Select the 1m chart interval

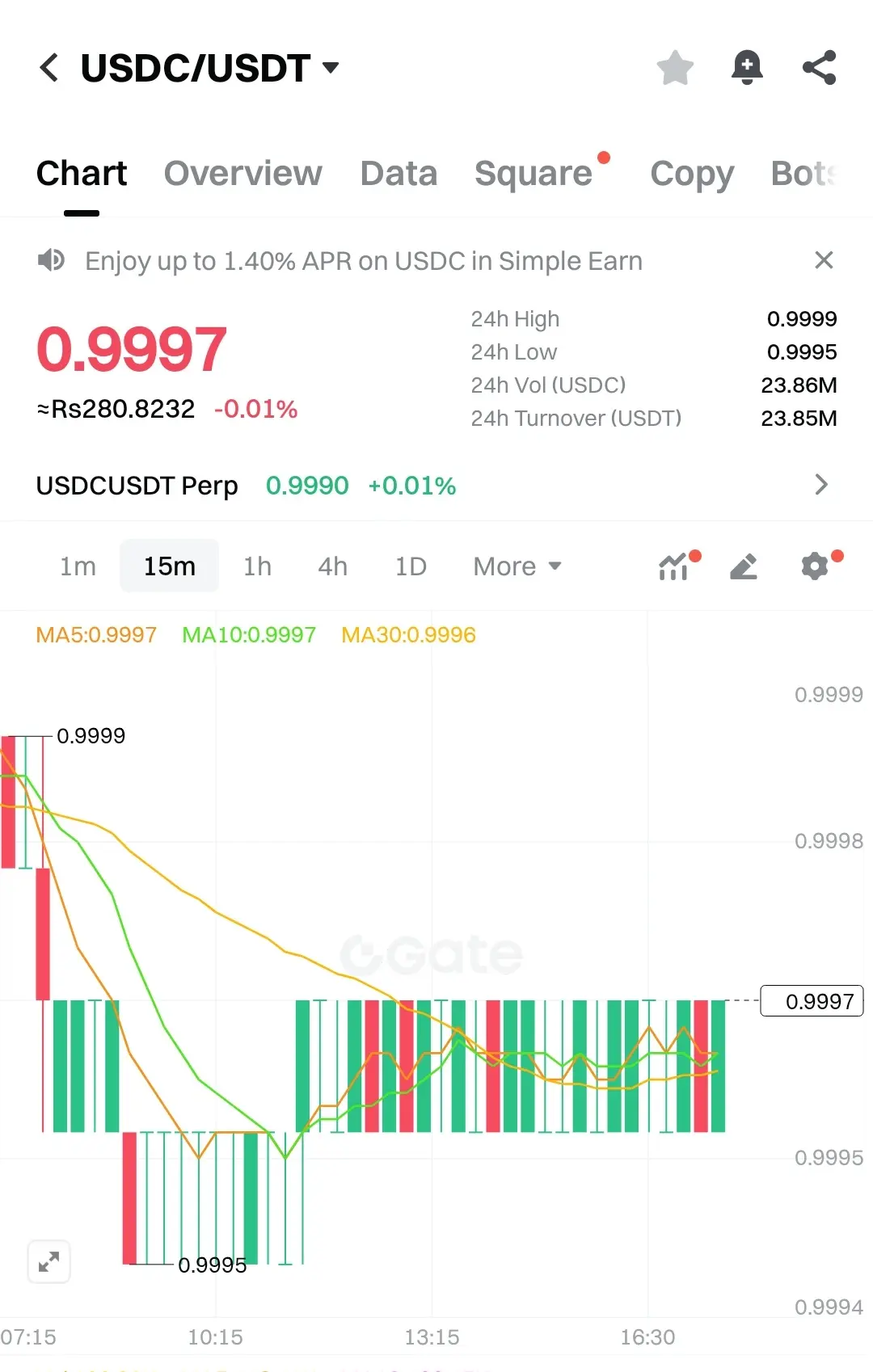(78, 566)
